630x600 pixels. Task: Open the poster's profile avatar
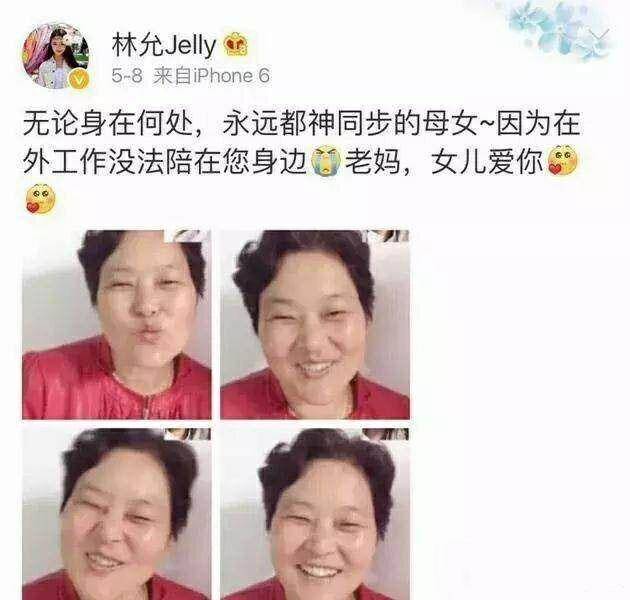point(56,56)
